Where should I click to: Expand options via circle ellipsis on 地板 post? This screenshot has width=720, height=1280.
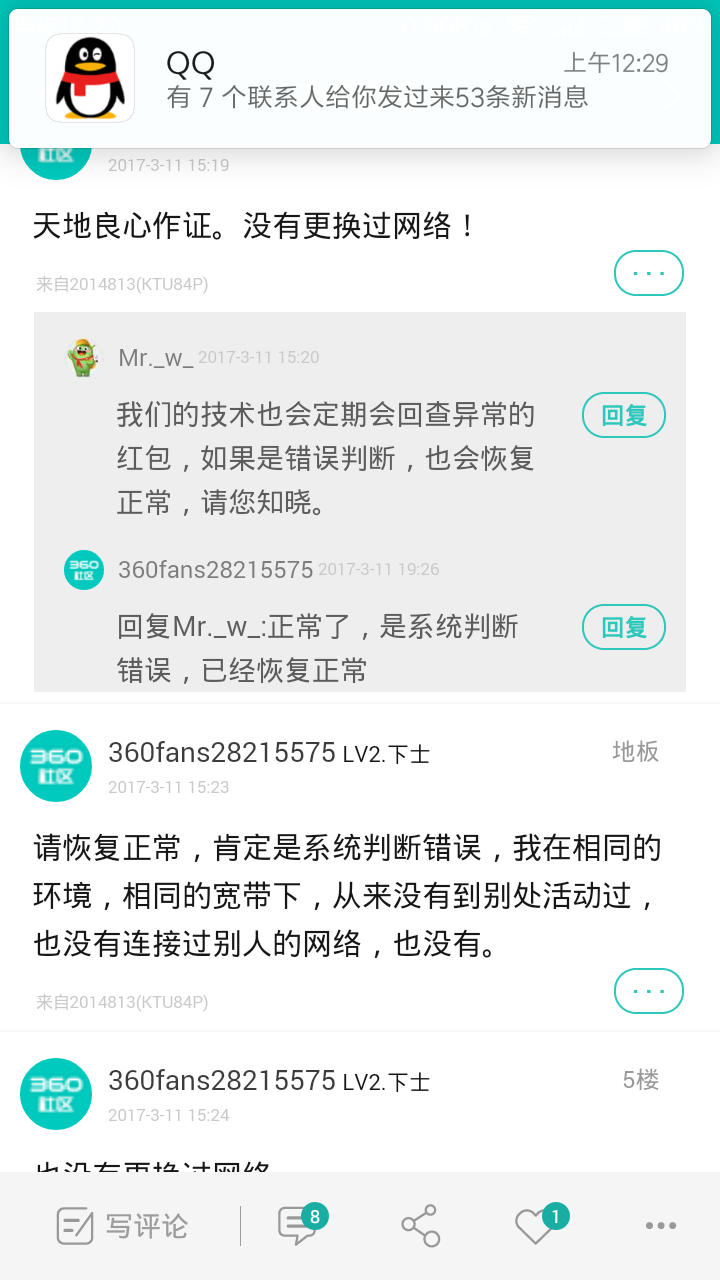(648, 990)
